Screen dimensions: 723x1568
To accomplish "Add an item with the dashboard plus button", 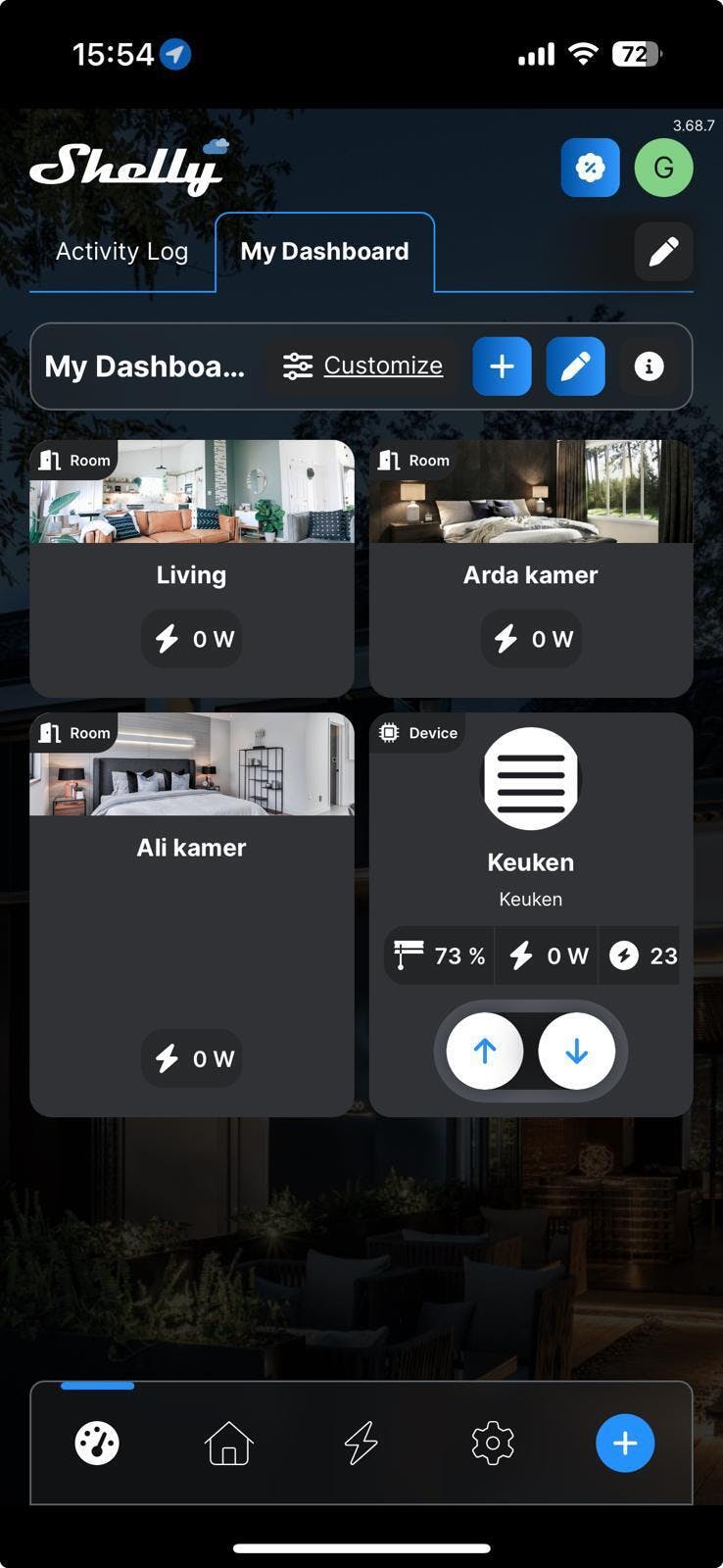I will pyautogui.click(x=502, y=367).
